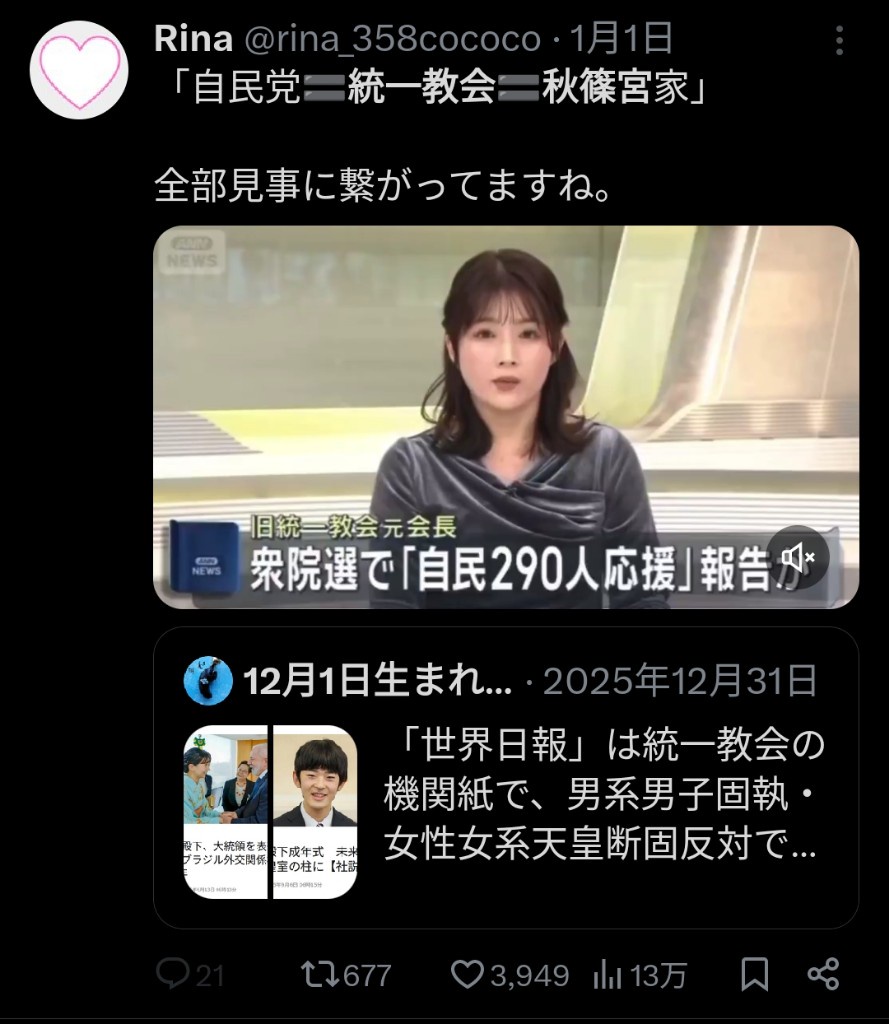Bookmark Rina's post

pos(755,974)
